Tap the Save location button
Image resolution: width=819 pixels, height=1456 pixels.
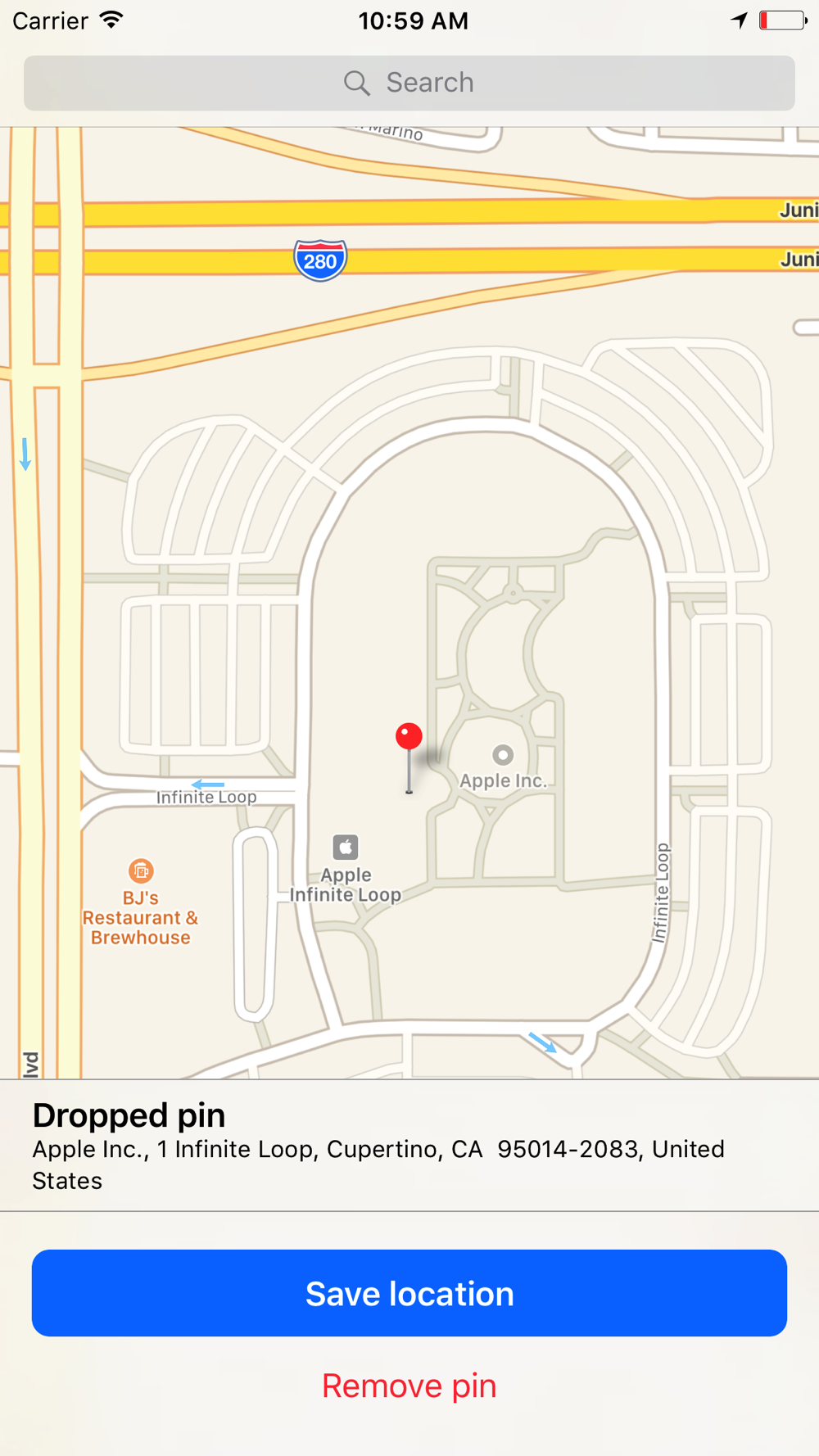409,1293
